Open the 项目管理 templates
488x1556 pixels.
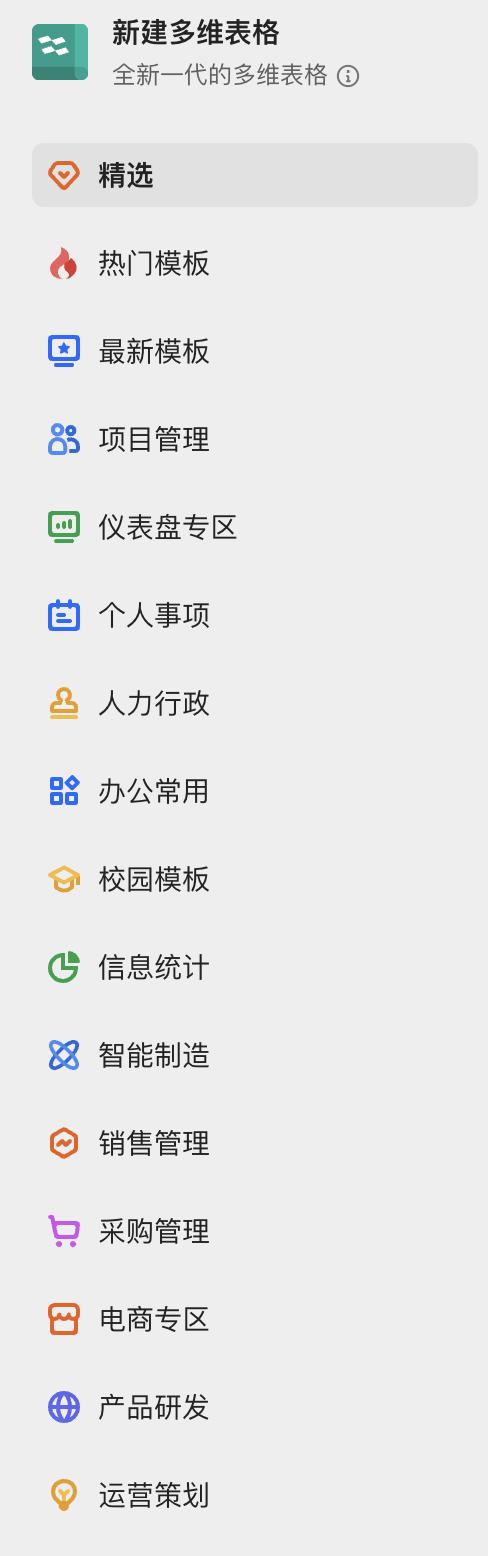[255, 439]
